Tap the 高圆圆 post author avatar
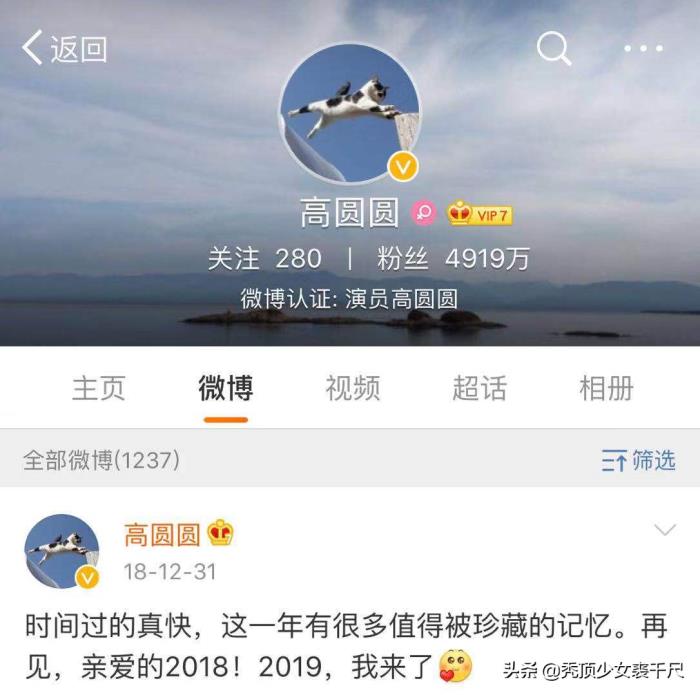The image size is (700, 695). (x=62, y=552)
